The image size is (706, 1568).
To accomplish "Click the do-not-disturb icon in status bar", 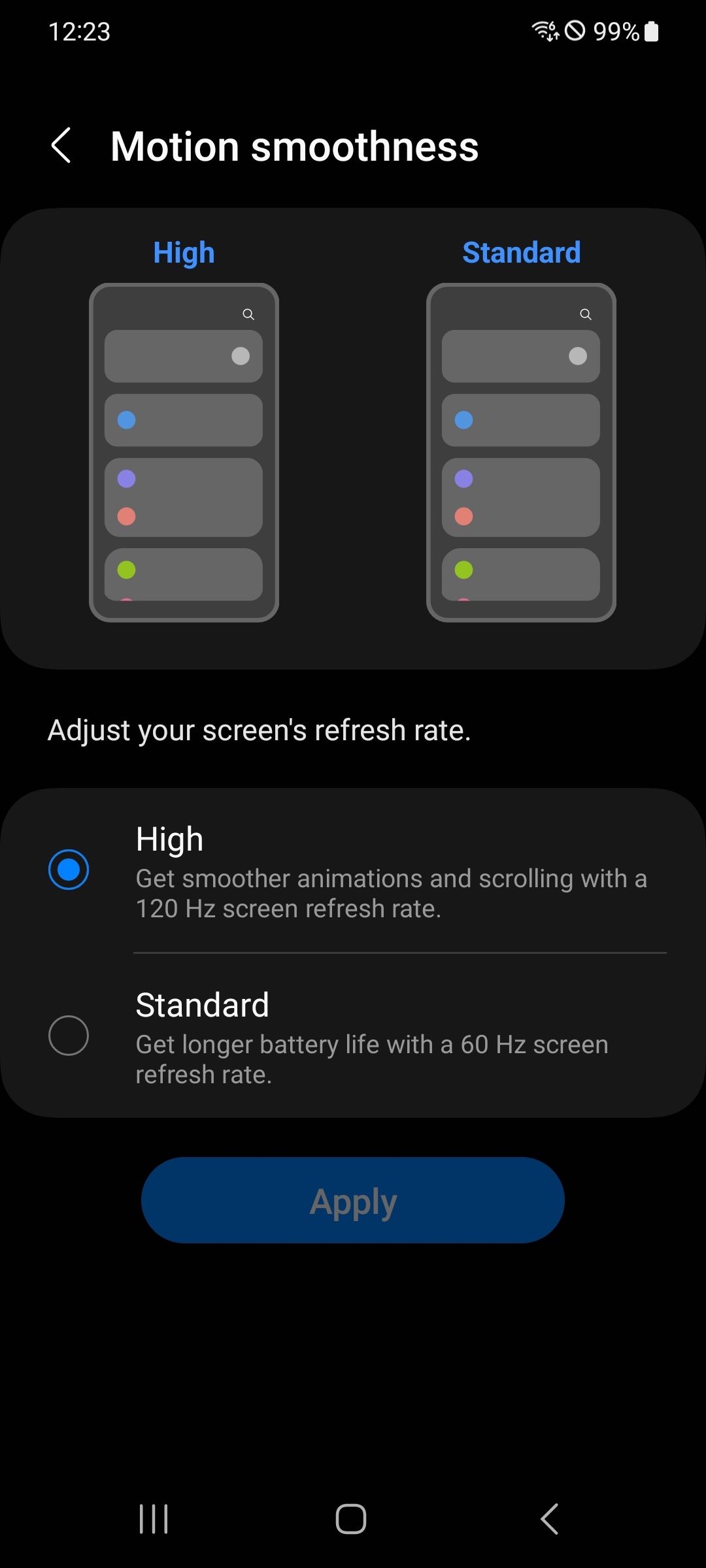I will click(574, 31).
